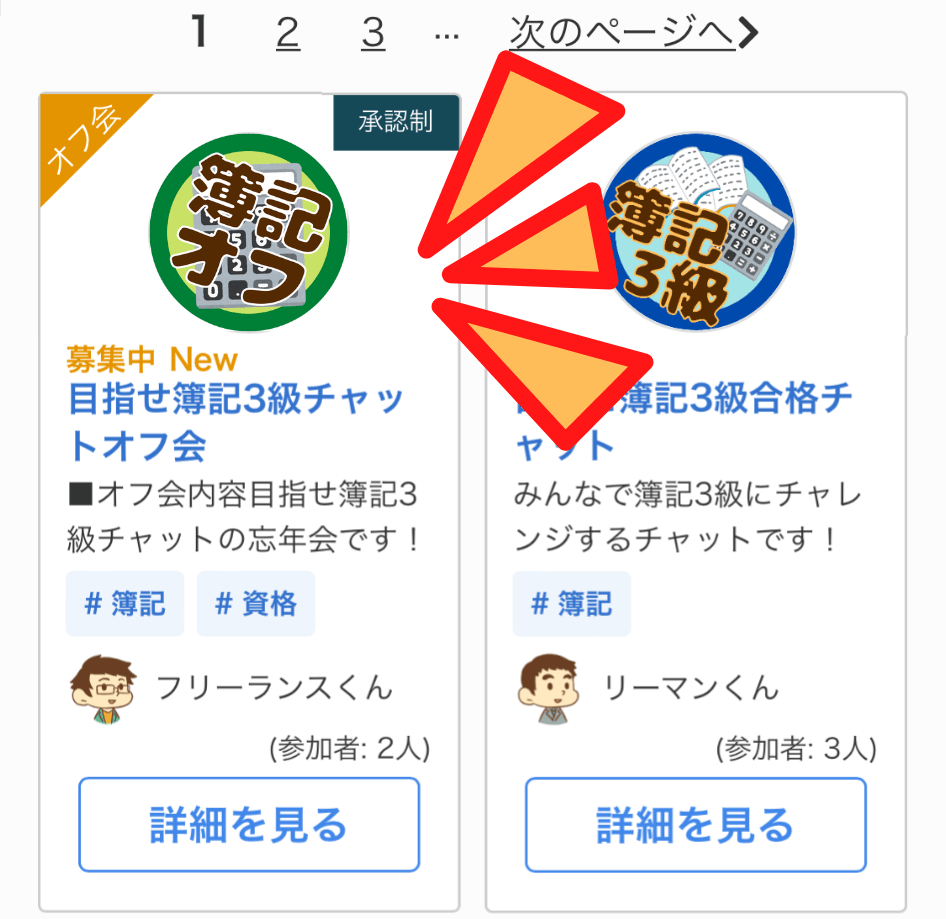Select the # 資格 tag chip
The width and height of the screenshot is (946, 919).
(x=255, y=604)
